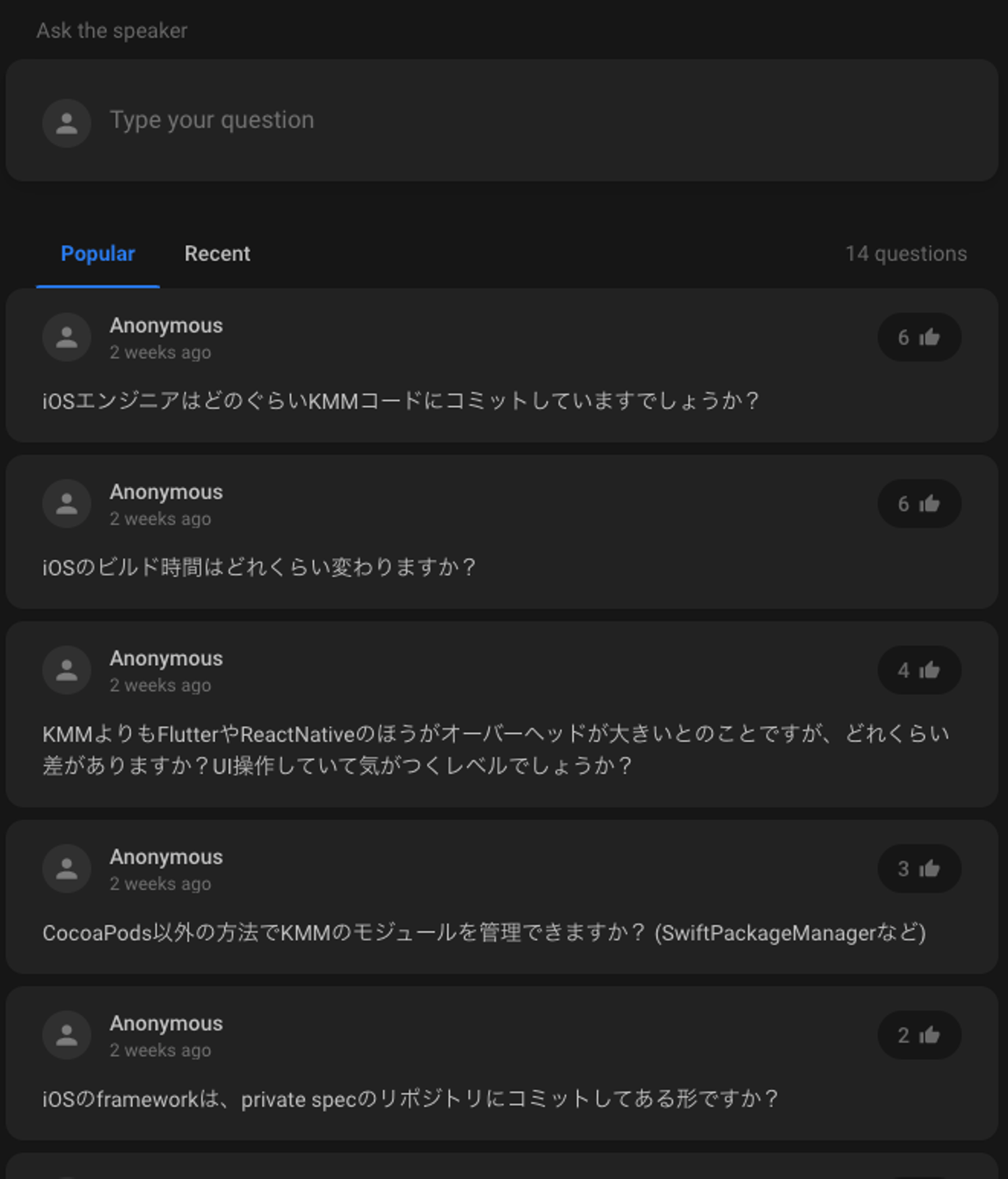Upvote the Flutter and ReactNative overhead question

pyautogui.click(x=918, y=671)
